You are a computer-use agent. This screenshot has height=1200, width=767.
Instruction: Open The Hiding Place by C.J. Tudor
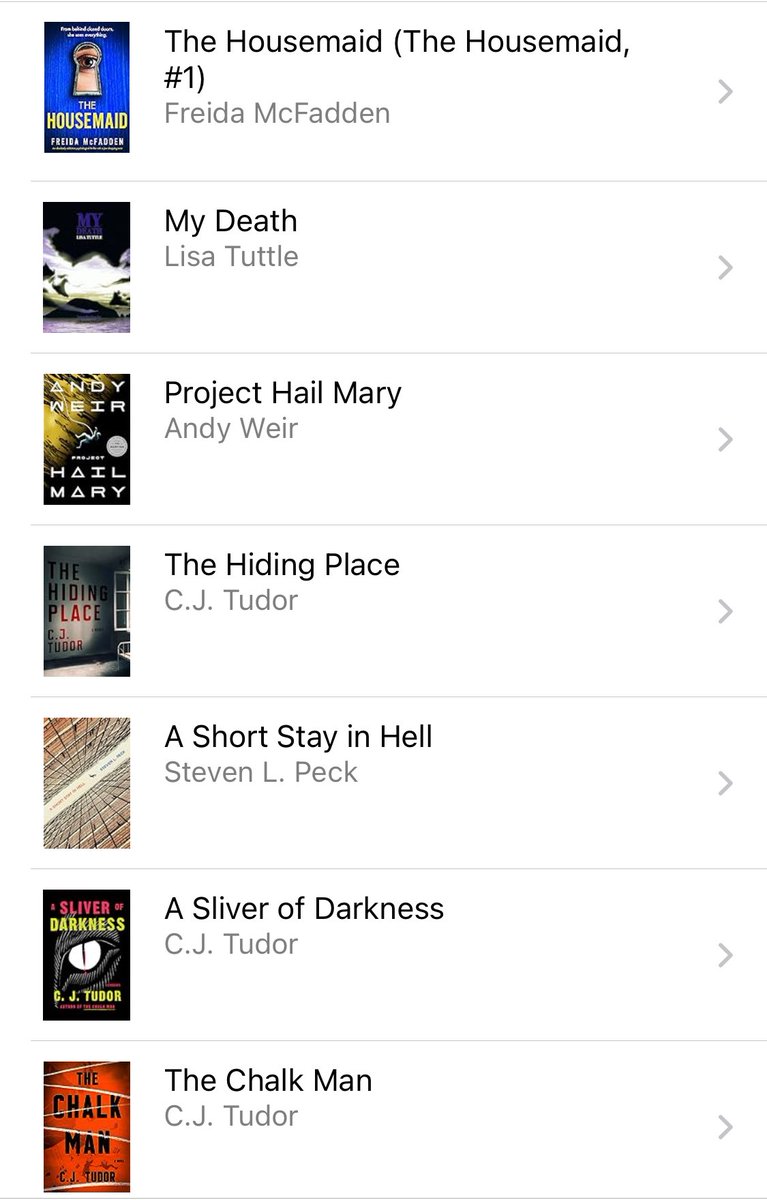pyautogui.click(x=396, y=611)
